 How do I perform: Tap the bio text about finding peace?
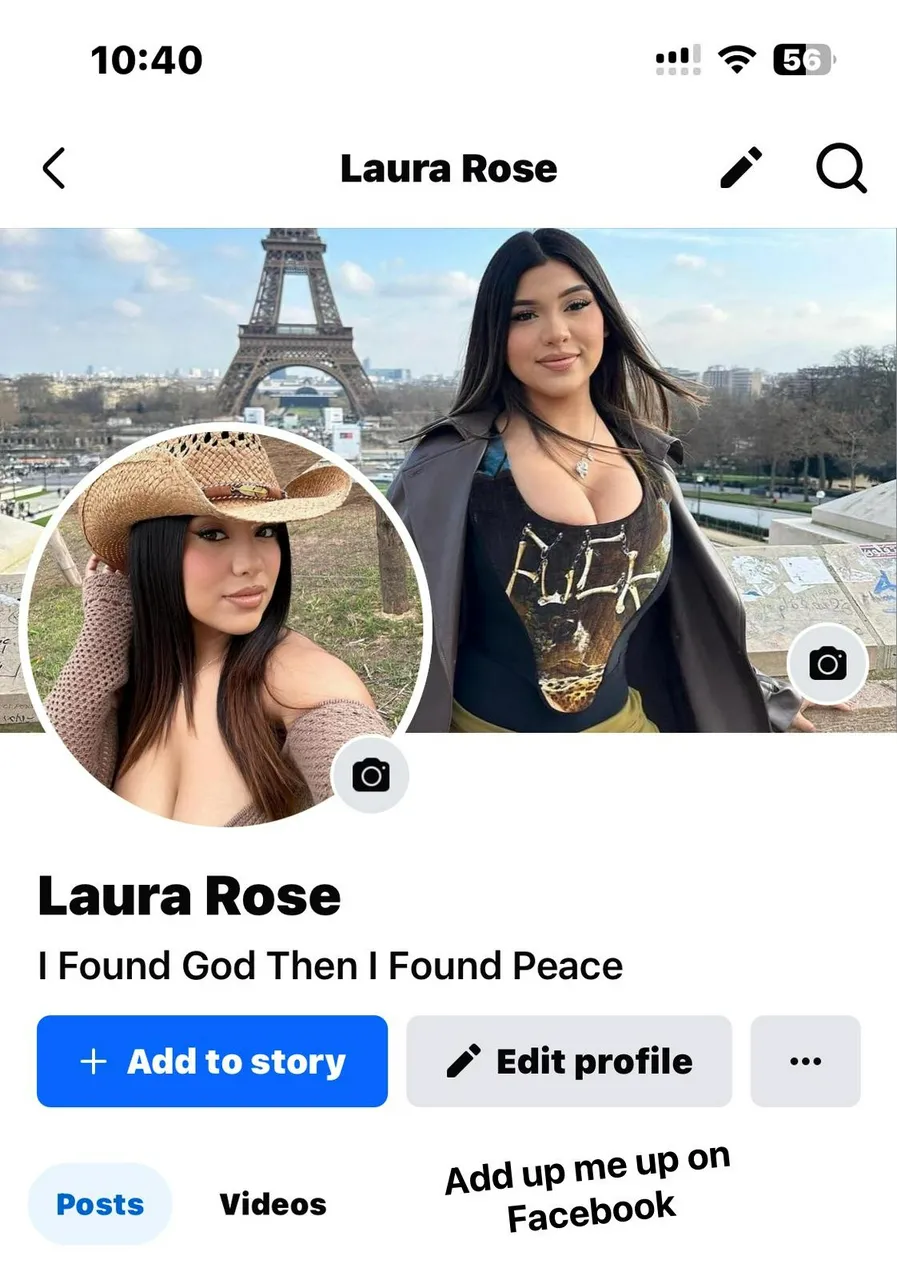click(330, 965)
